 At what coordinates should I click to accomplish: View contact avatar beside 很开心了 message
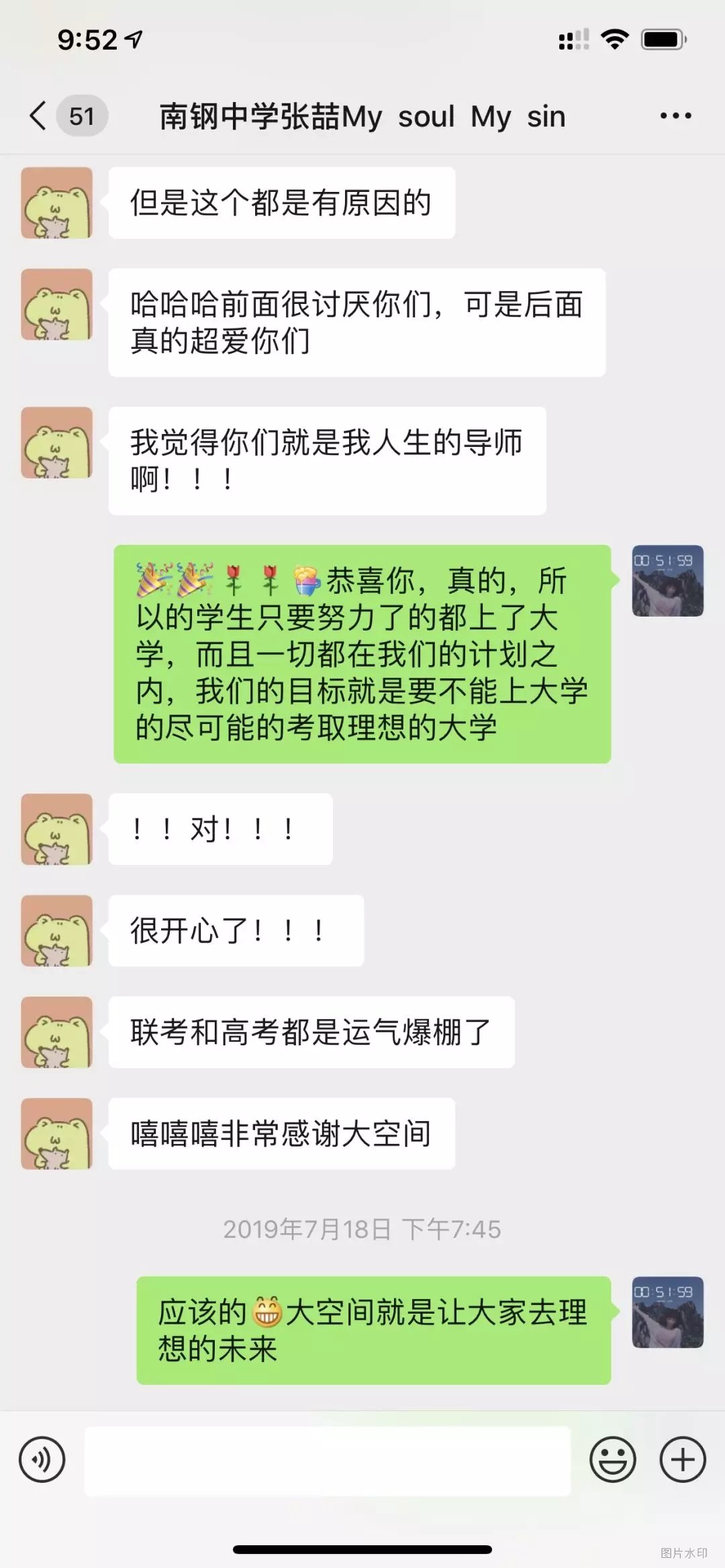pyautogui.click(x=56, y=931)
